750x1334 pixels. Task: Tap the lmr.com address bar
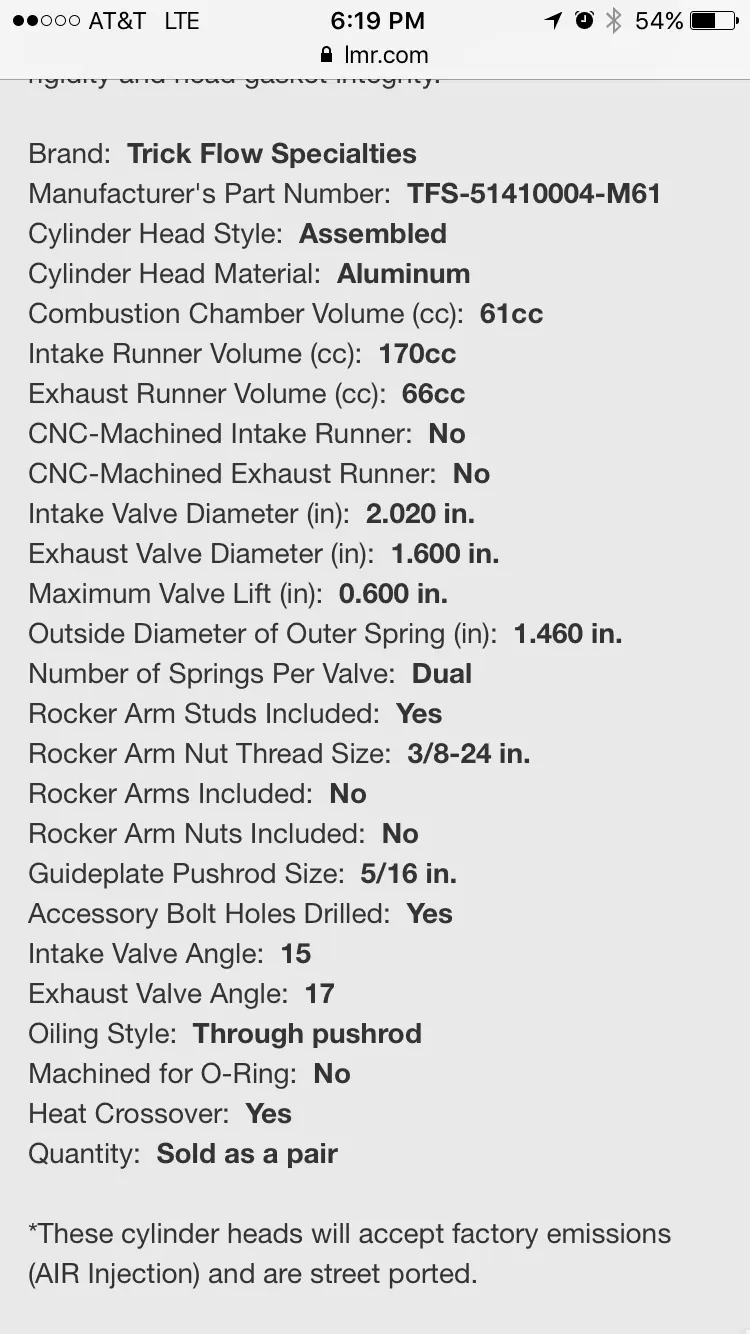(374, 55)
